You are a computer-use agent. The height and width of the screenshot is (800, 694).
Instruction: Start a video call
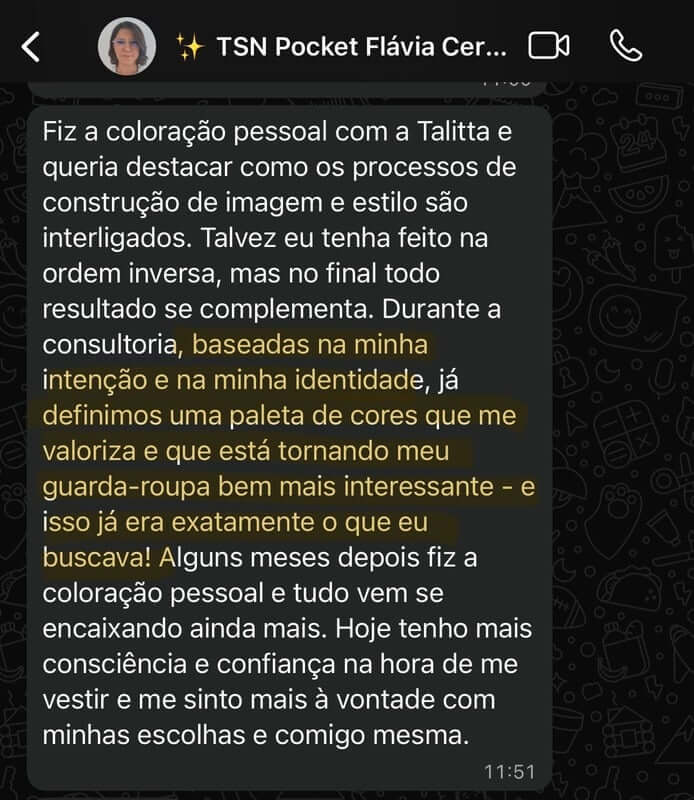(549, 45)
